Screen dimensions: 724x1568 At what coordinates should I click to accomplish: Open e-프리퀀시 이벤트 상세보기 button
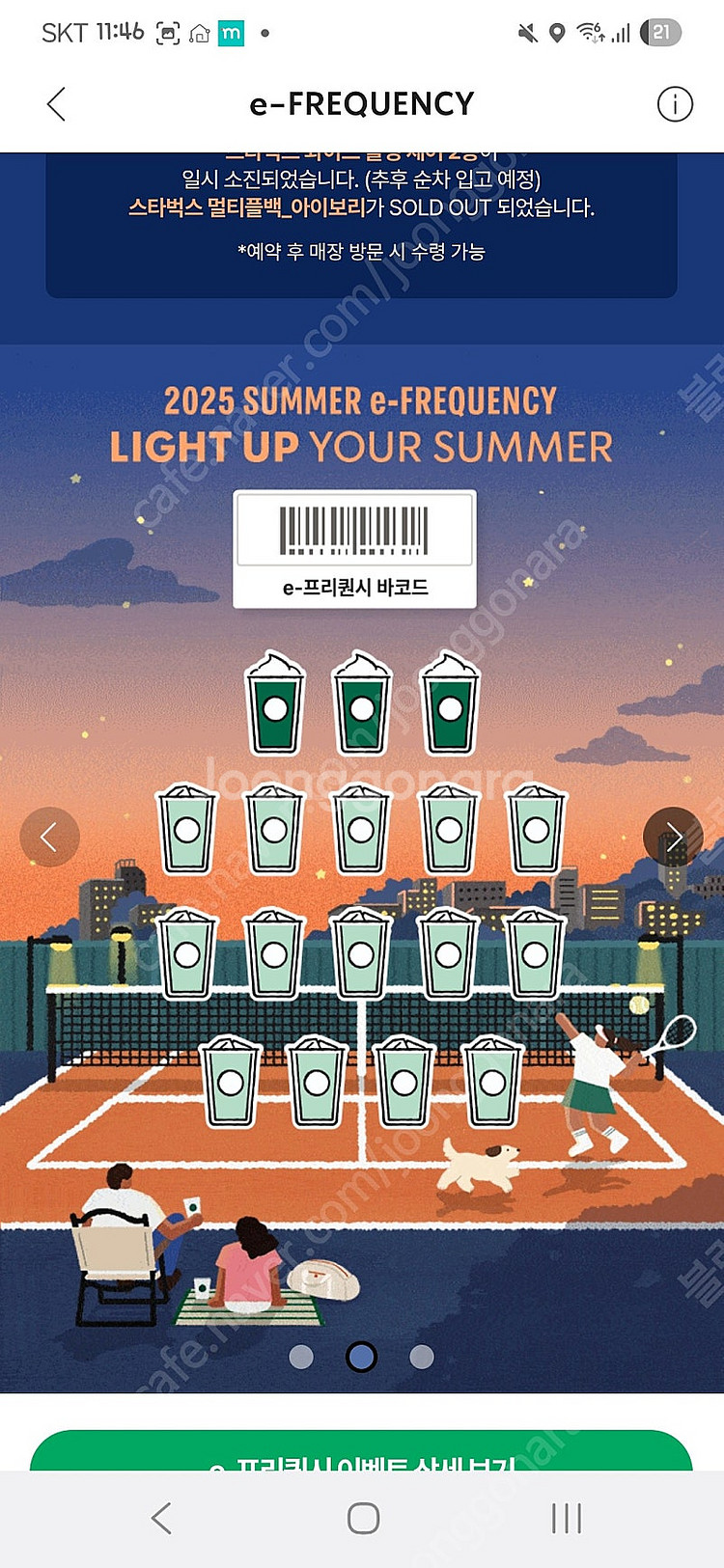(x=361, y=1453)
